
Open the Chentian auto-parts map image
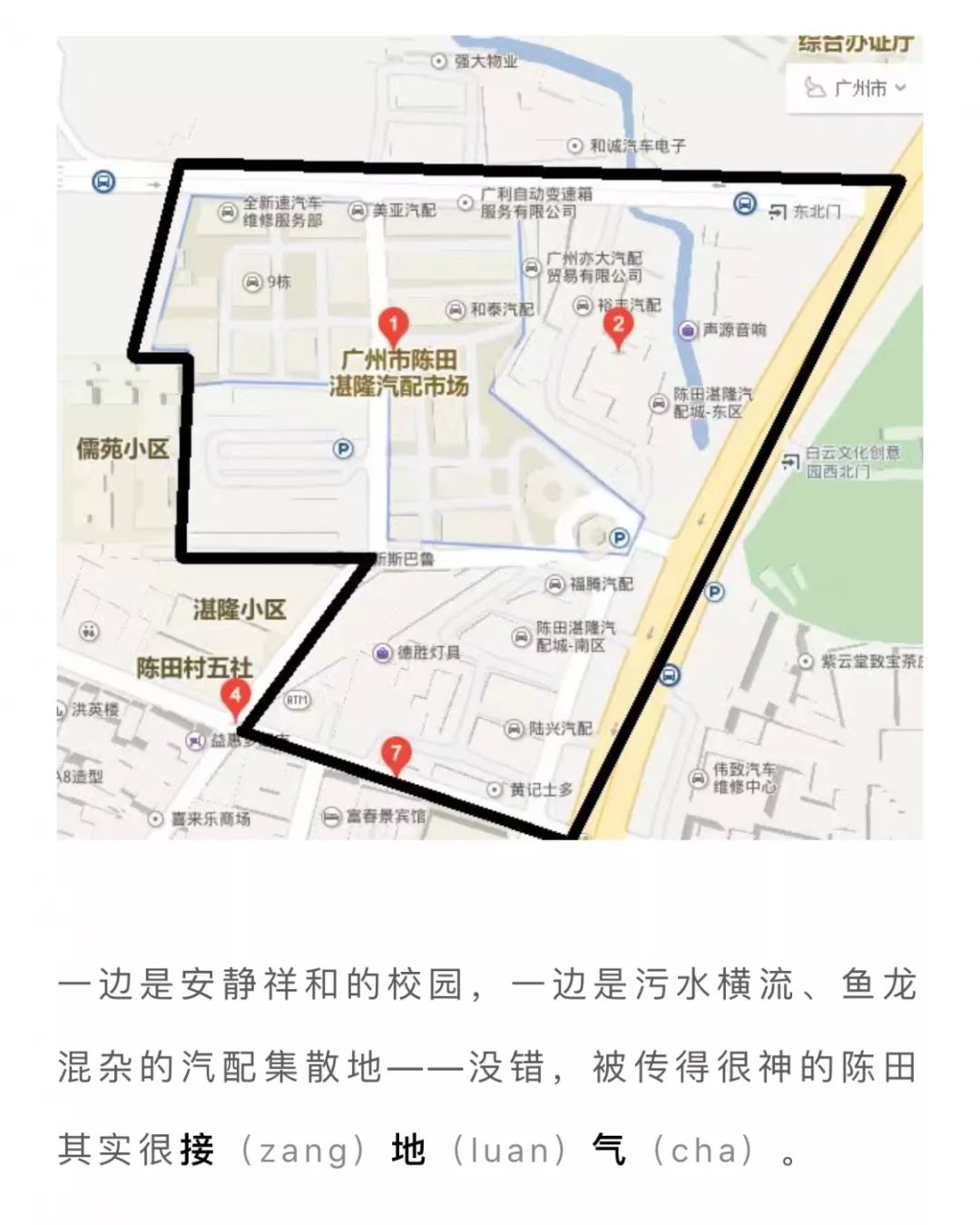490,437
